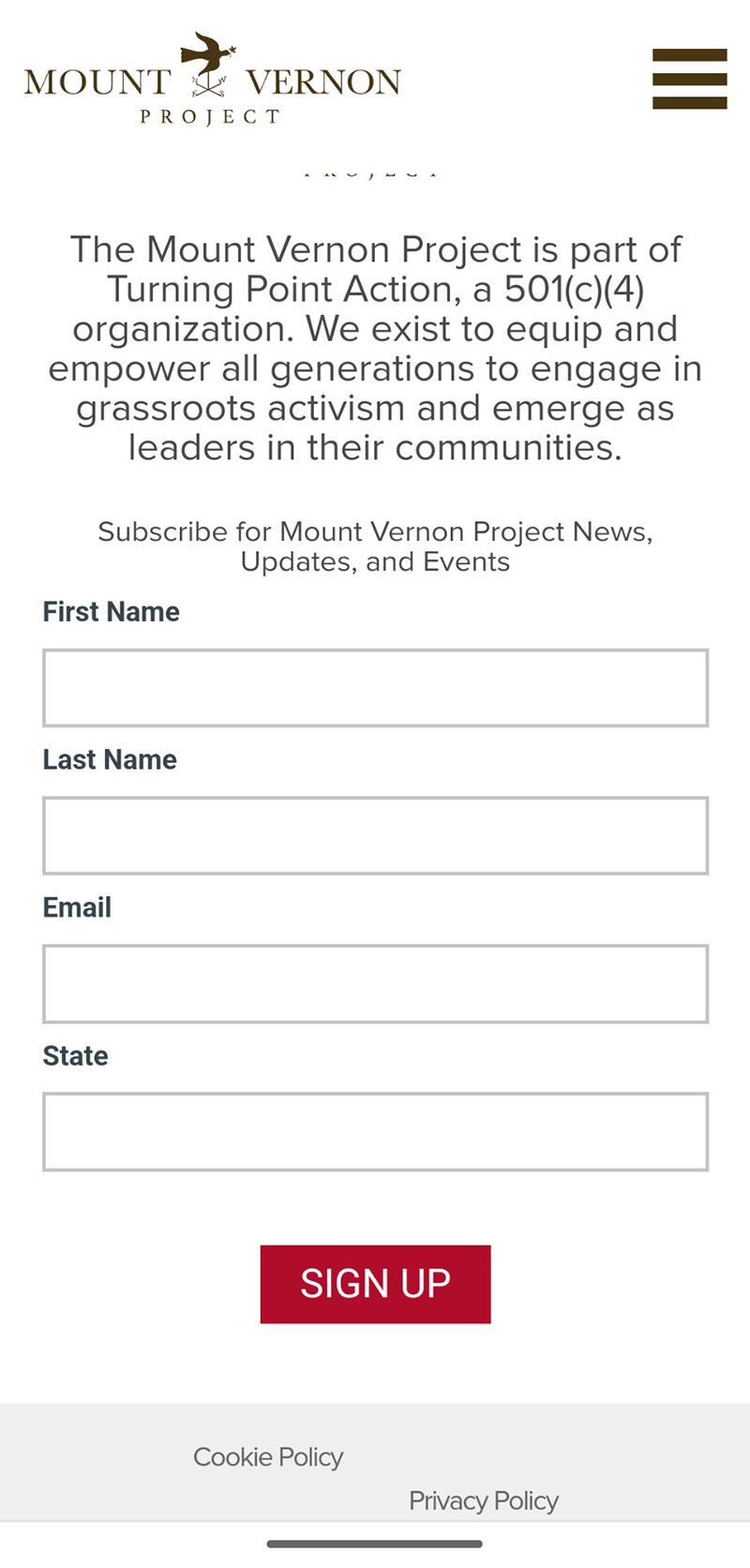The height and width of the screenshot is (1568, 750).
Task: Tap the First Name field
Action: (x=375, y=688)
